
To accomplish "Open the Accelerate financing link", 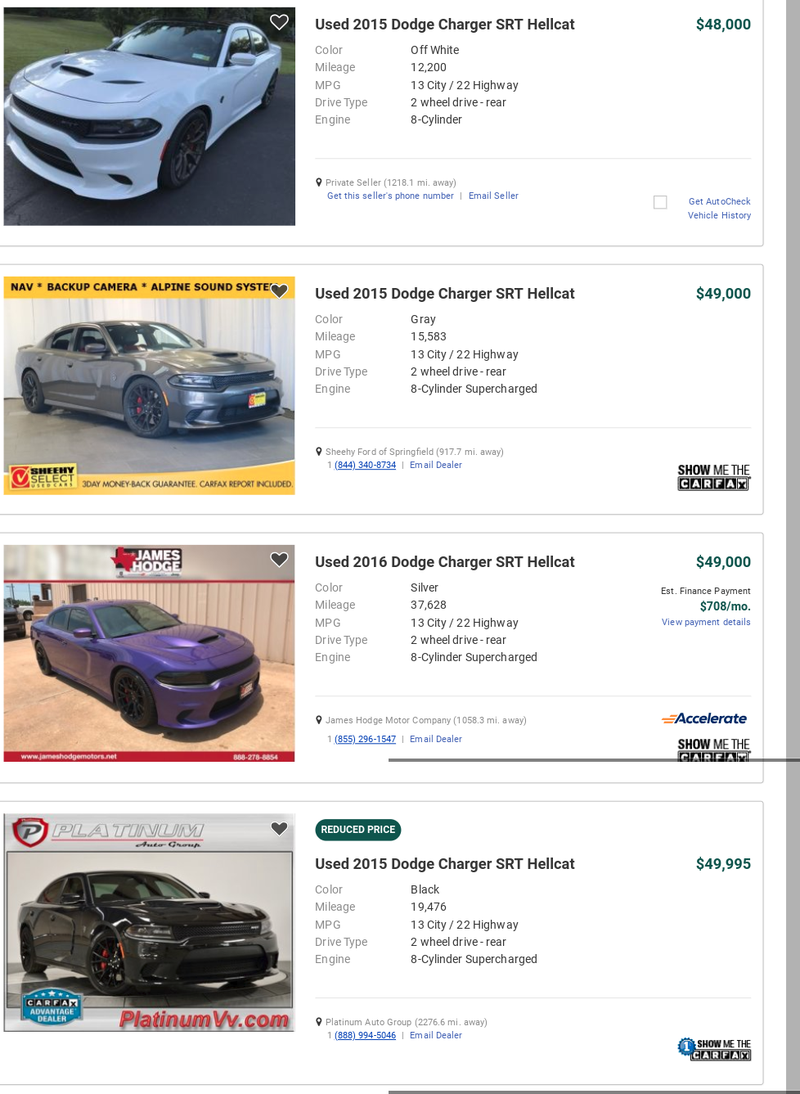I will point(704,718).
